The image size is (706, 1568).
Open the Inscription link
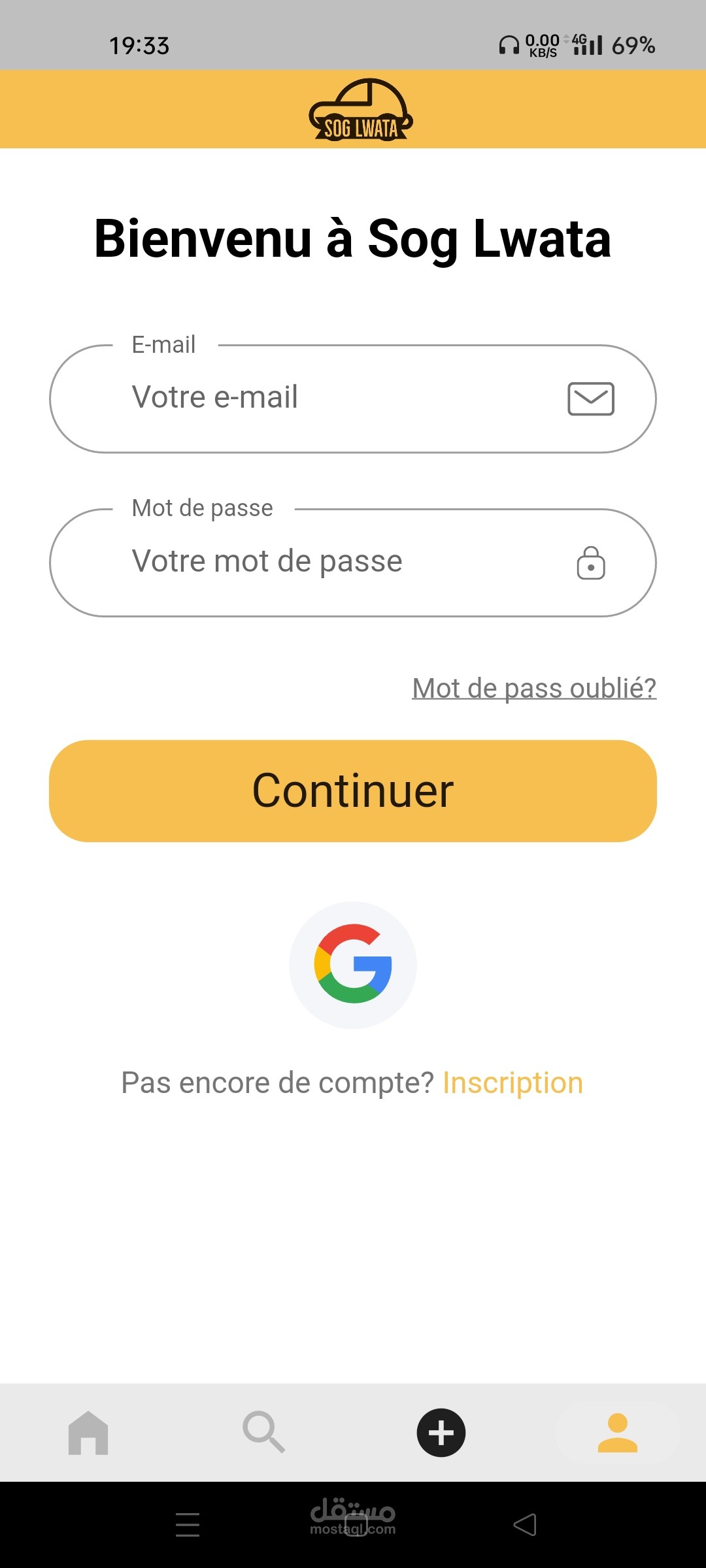coord(513,1083)
